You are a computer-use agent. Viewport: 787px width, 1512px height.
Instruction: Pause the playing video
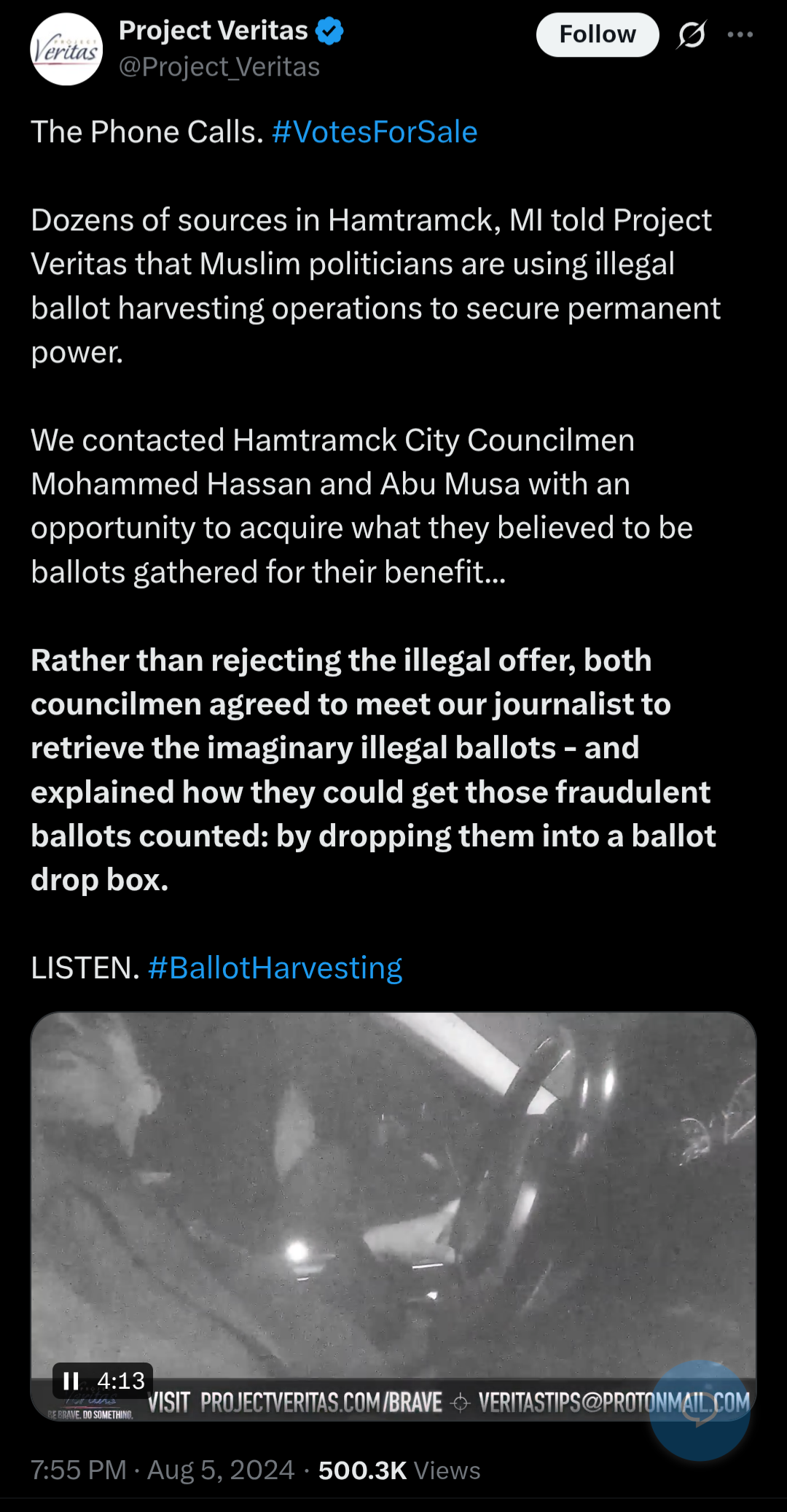[x=71, y=1381]
